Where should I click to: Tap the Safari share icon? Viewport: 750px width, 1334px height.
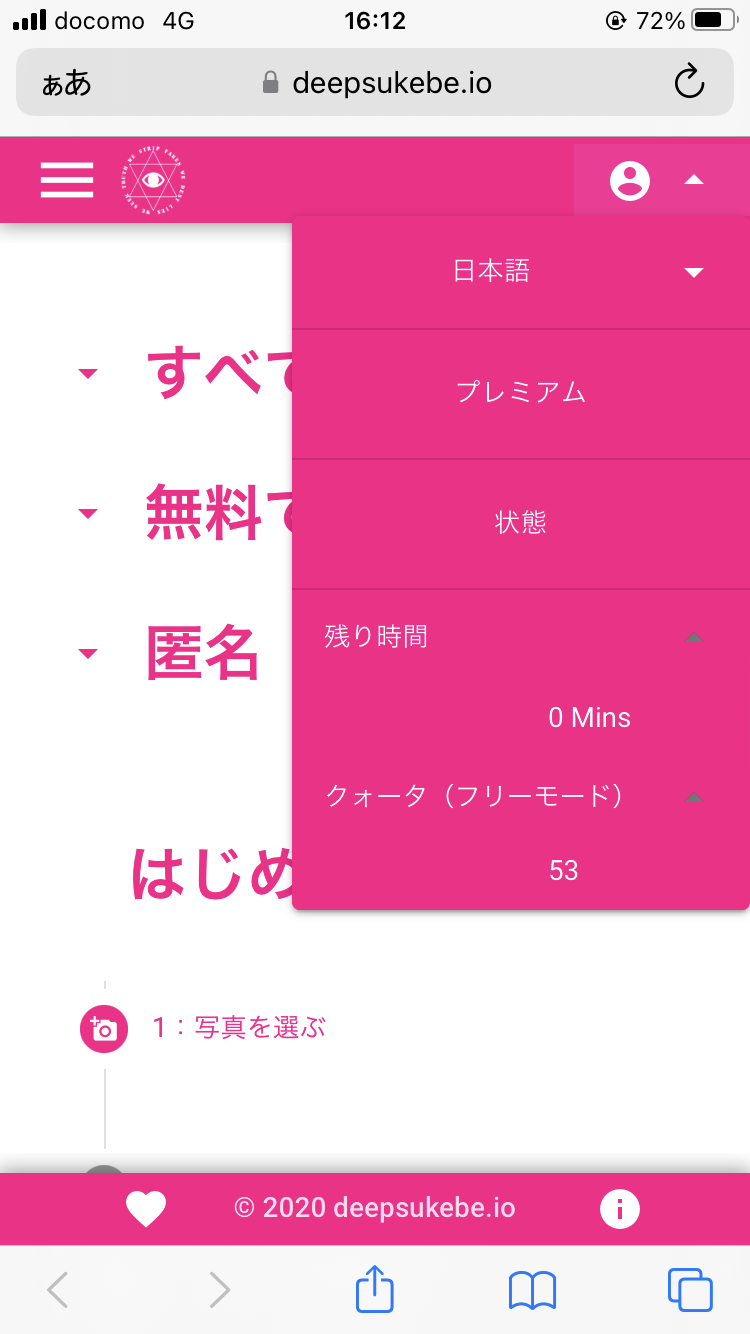[x=374, y=1289]
